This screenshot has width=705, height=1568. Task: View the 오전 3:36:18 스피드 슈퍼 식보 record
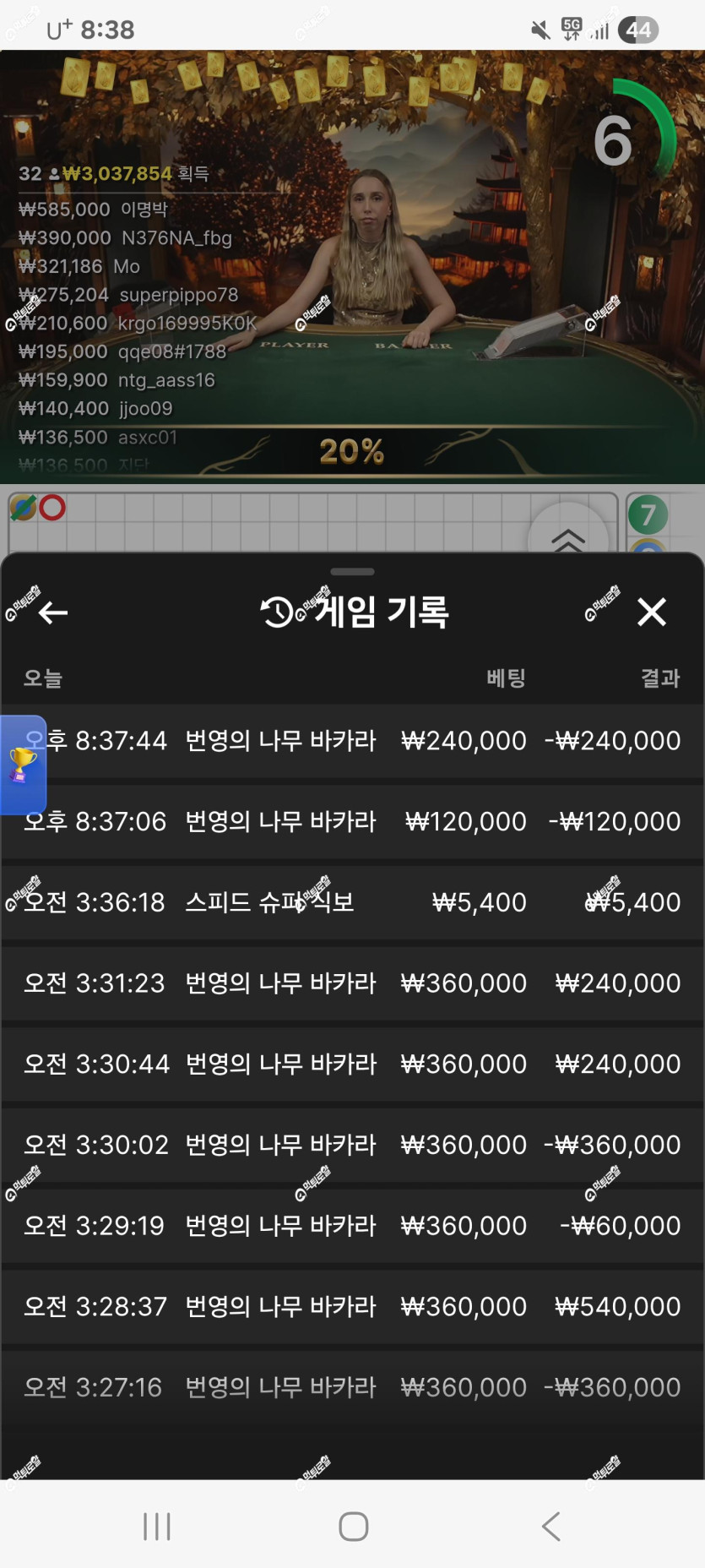click(x=352, y=902)
